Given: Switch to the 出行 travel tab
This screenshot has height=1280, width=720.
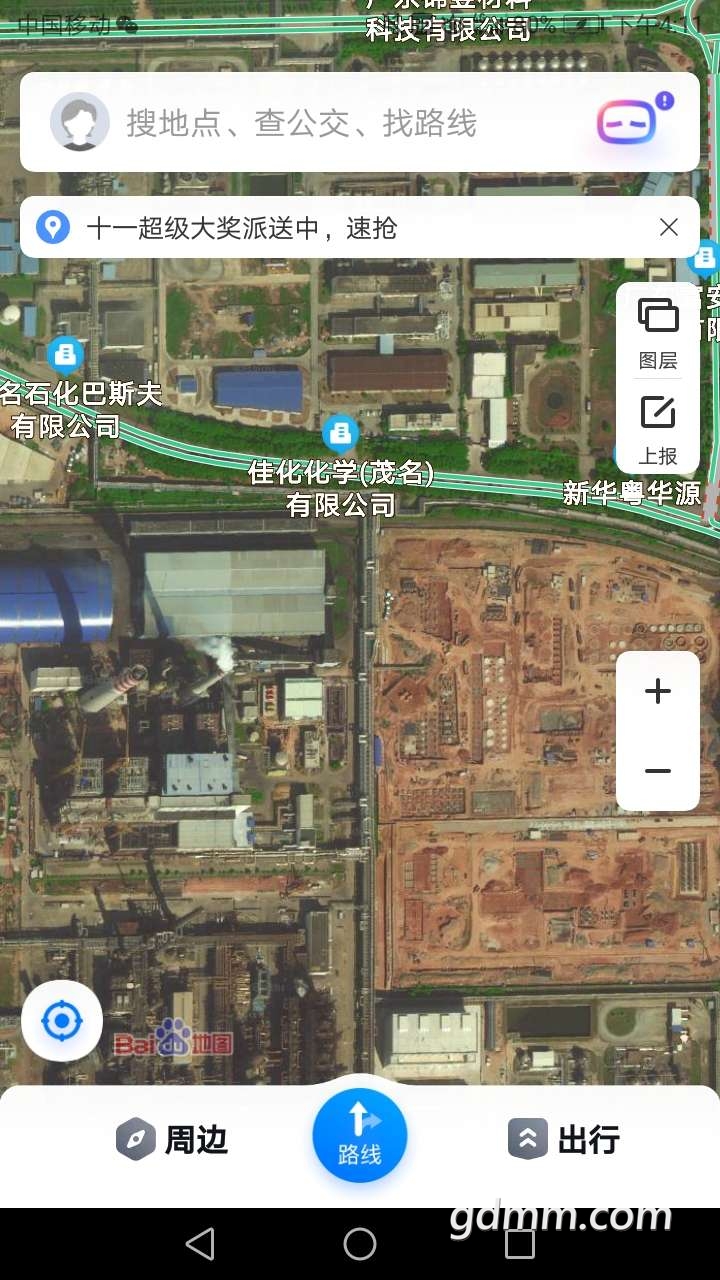Looking at the screenshot, I should pos(564,1140).
